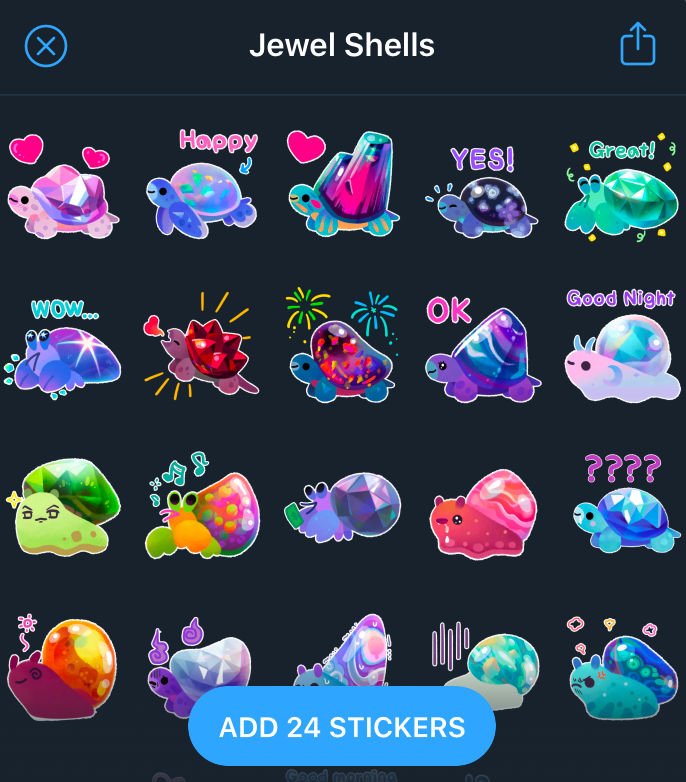Open the angry teal snail sticker
Image resolution: width=686 pixels, height=782 pixels.
pyautogui.click(x=623, y=668)
